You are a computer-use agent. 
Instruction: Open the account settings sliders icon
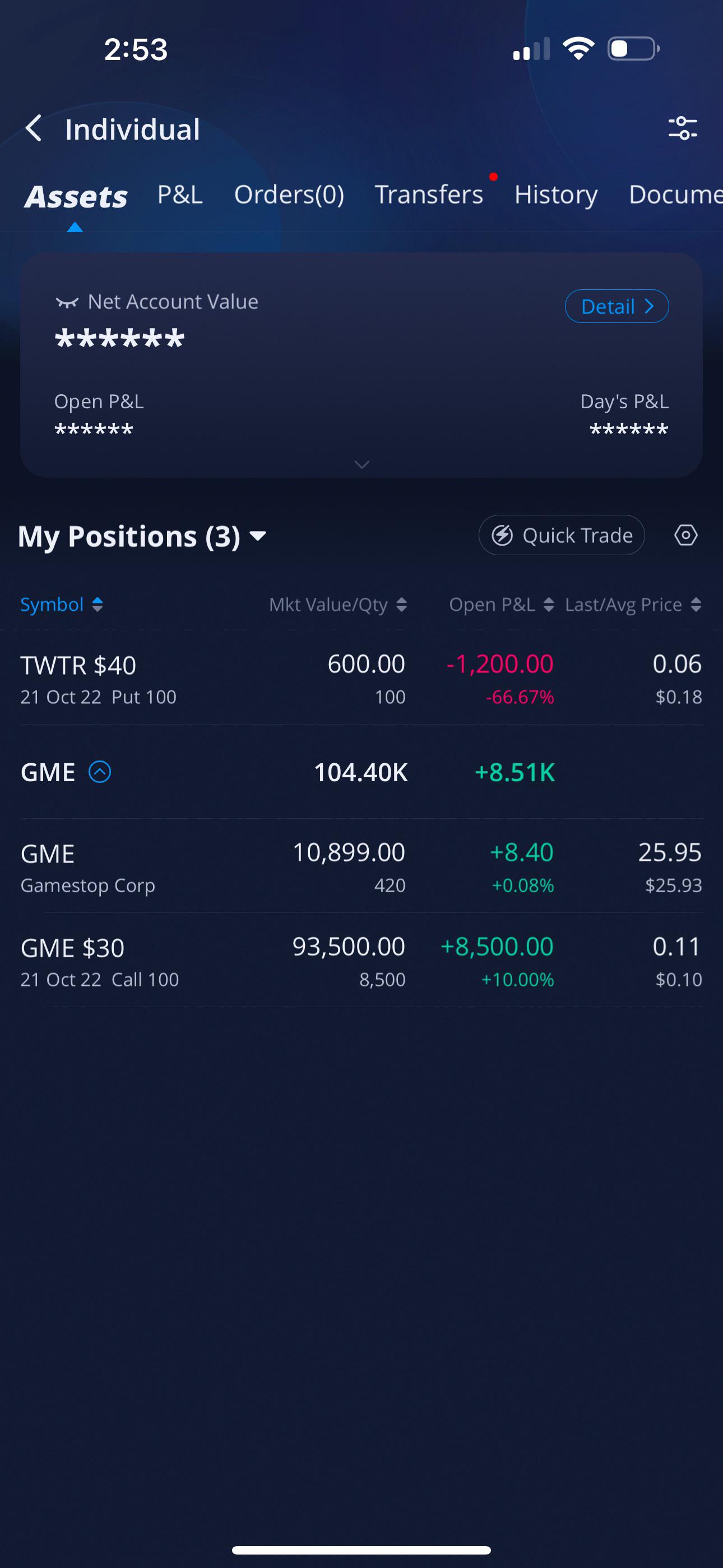point(682,128)
